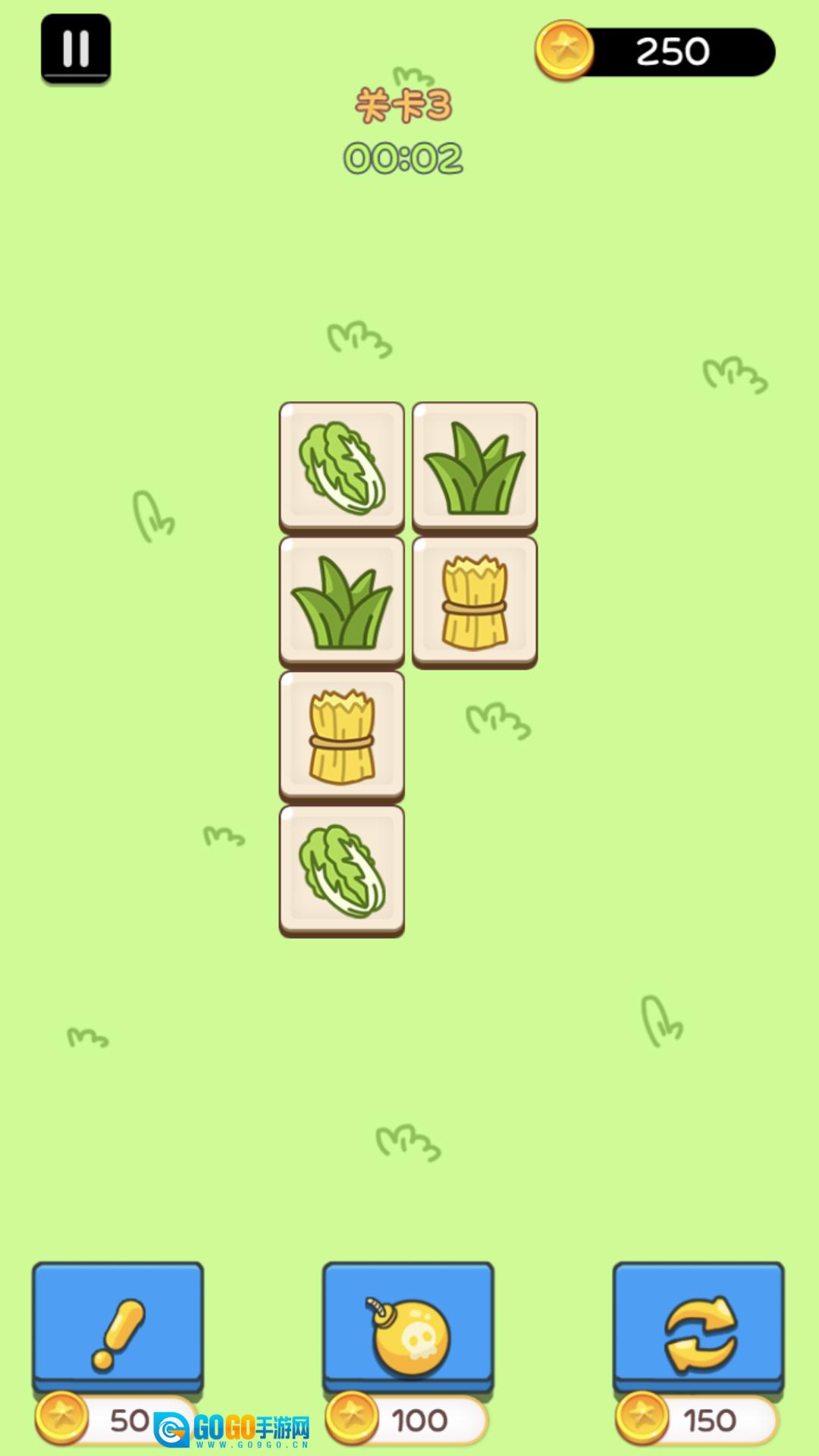
Task: Pause the game
Action: [x=76, y=49]
